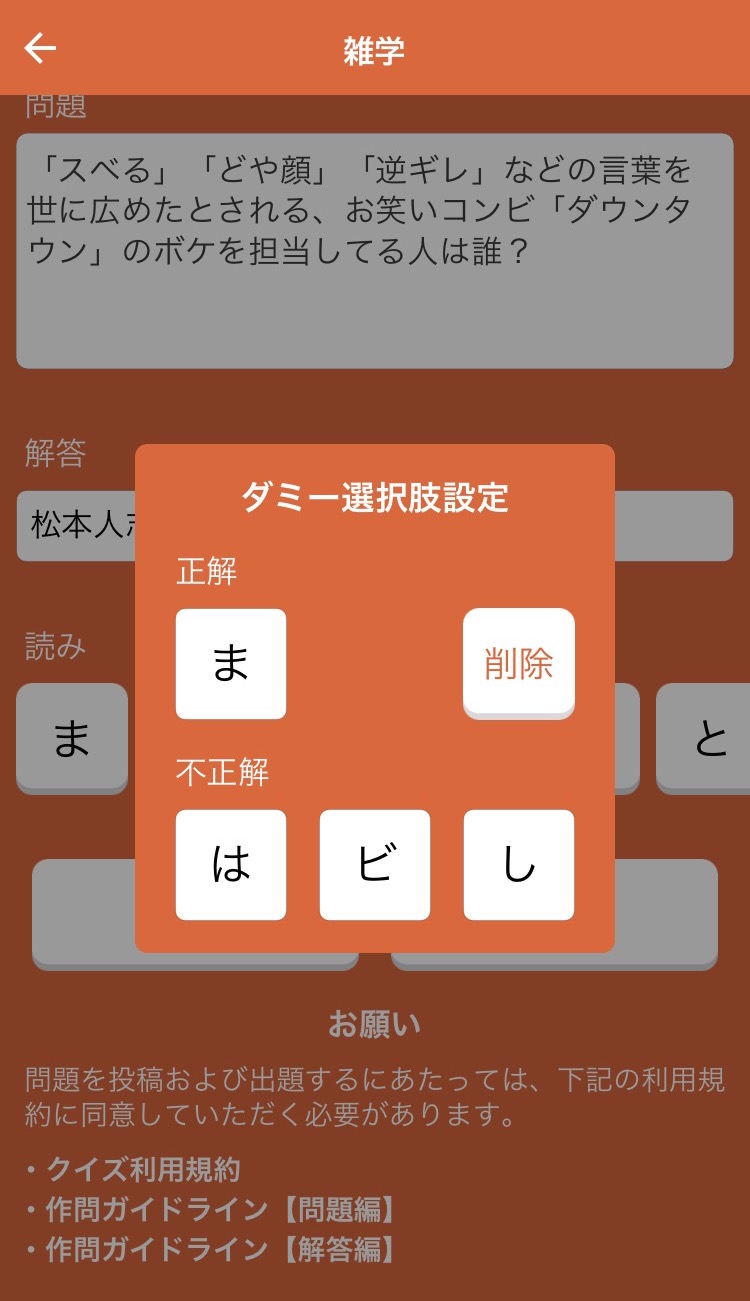Viewport: 750px width, 1301px height.
Task: Edit the incorrect choice ビ
Action: coord(375,865)
